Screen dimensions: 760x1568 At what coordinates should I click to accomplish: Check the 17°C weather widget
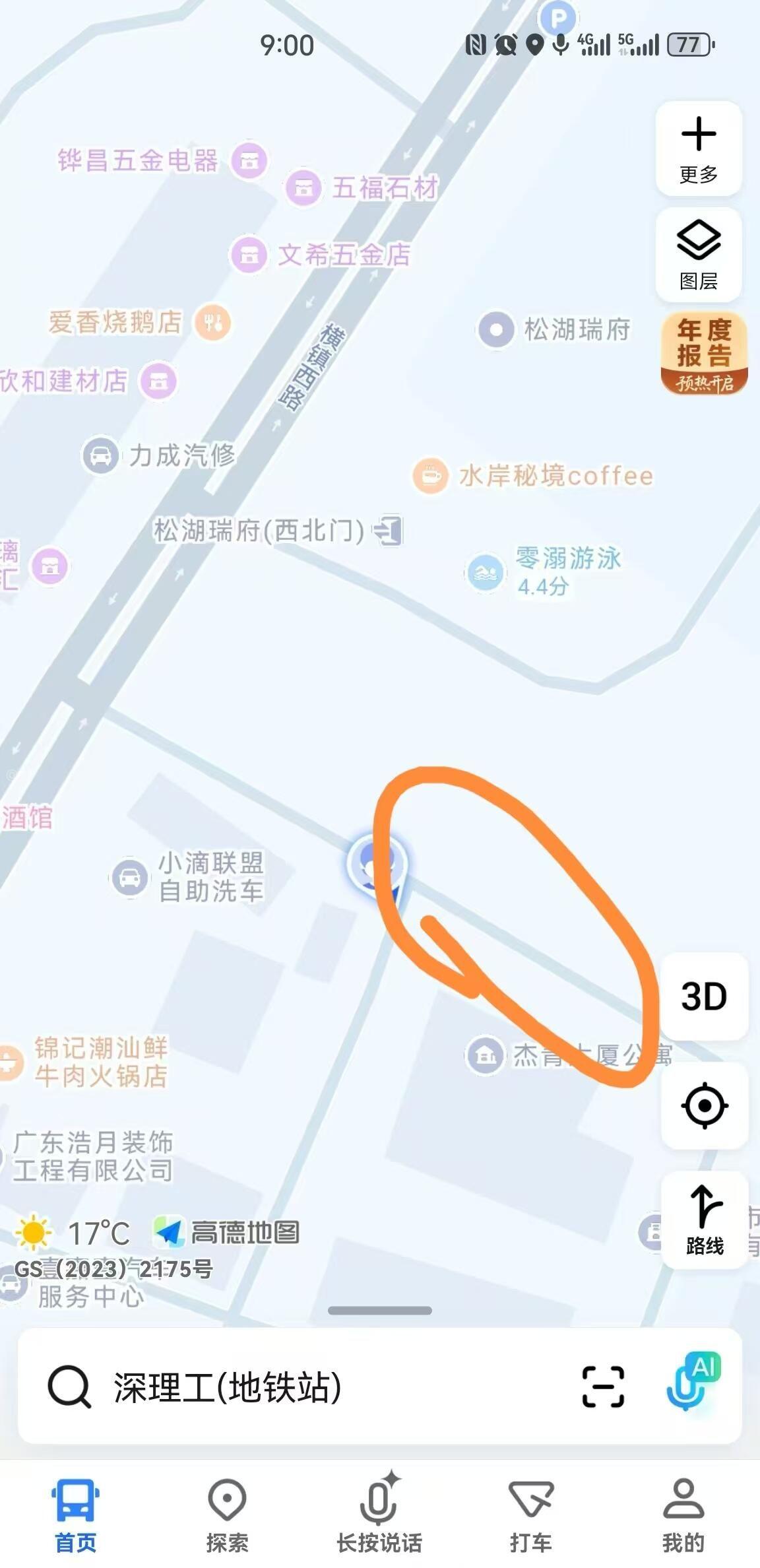tap(73, 1233)
